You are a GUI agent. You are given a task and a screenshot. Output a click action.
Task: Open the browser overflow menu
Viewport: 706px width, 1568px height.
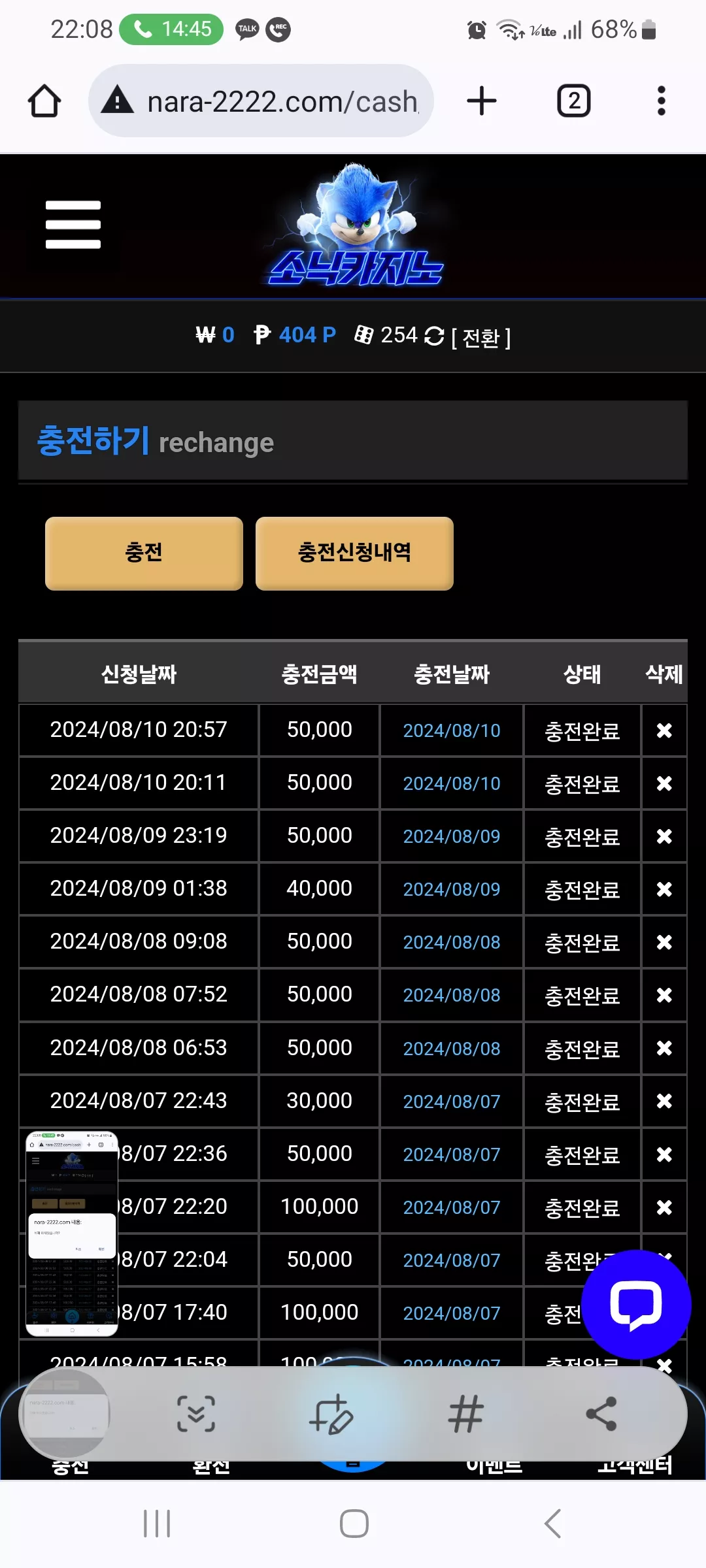point(662,101)
